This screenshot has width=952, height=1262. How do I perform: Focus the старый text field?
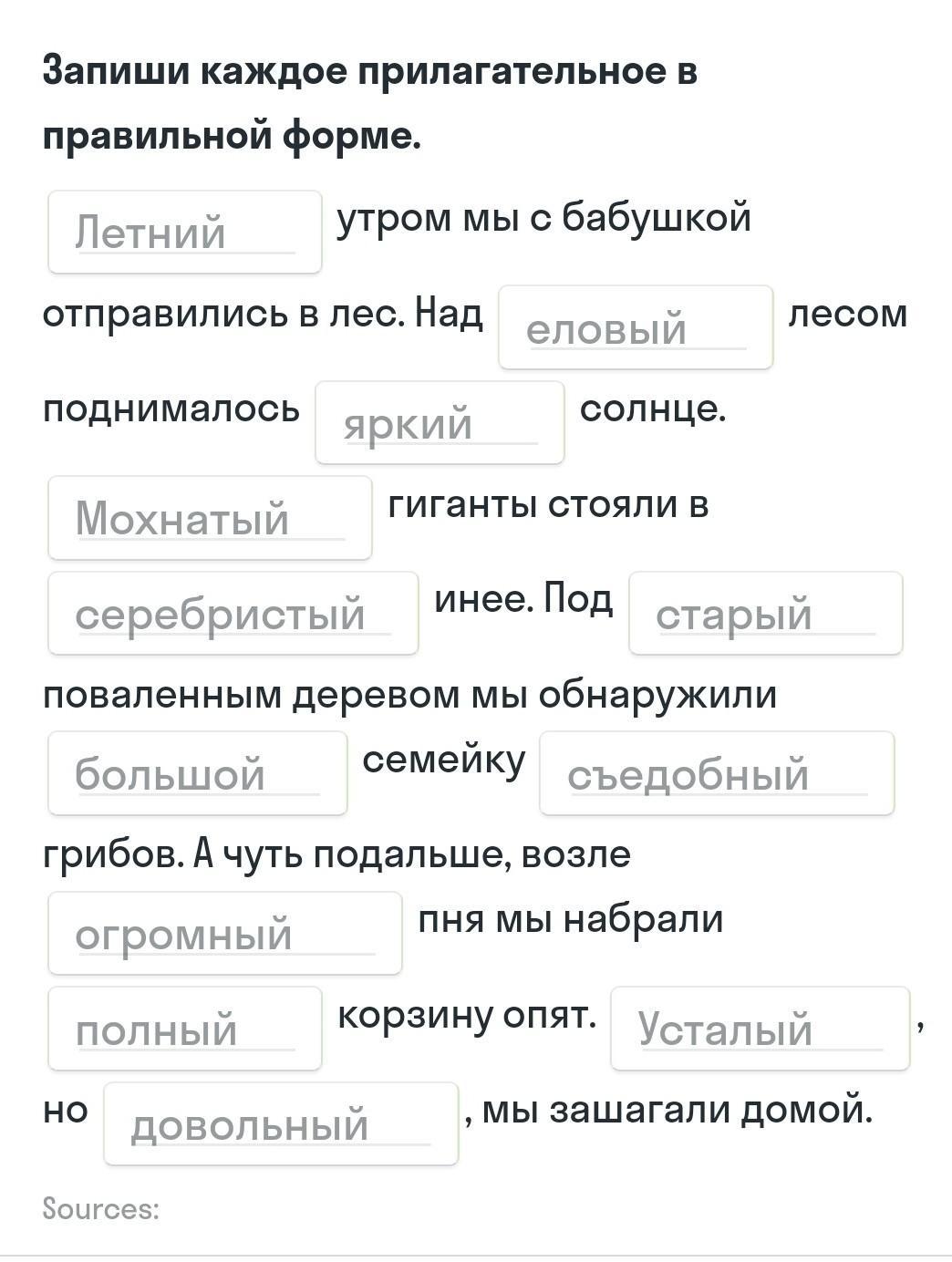pyautogui.click(x=765, y=613)
